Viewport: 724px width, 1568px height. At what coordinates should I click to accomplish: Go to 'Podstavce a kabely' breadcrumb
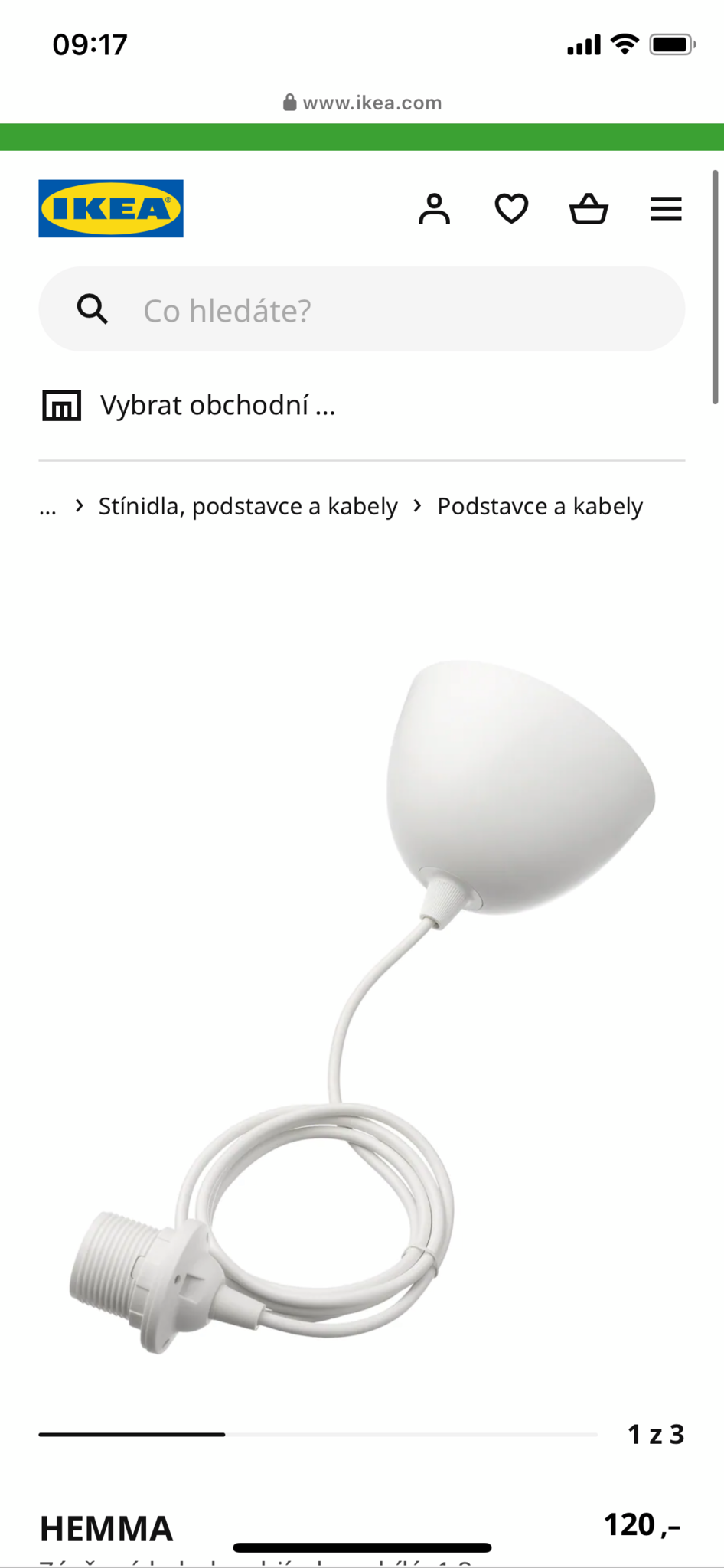[x=540, y=506]
